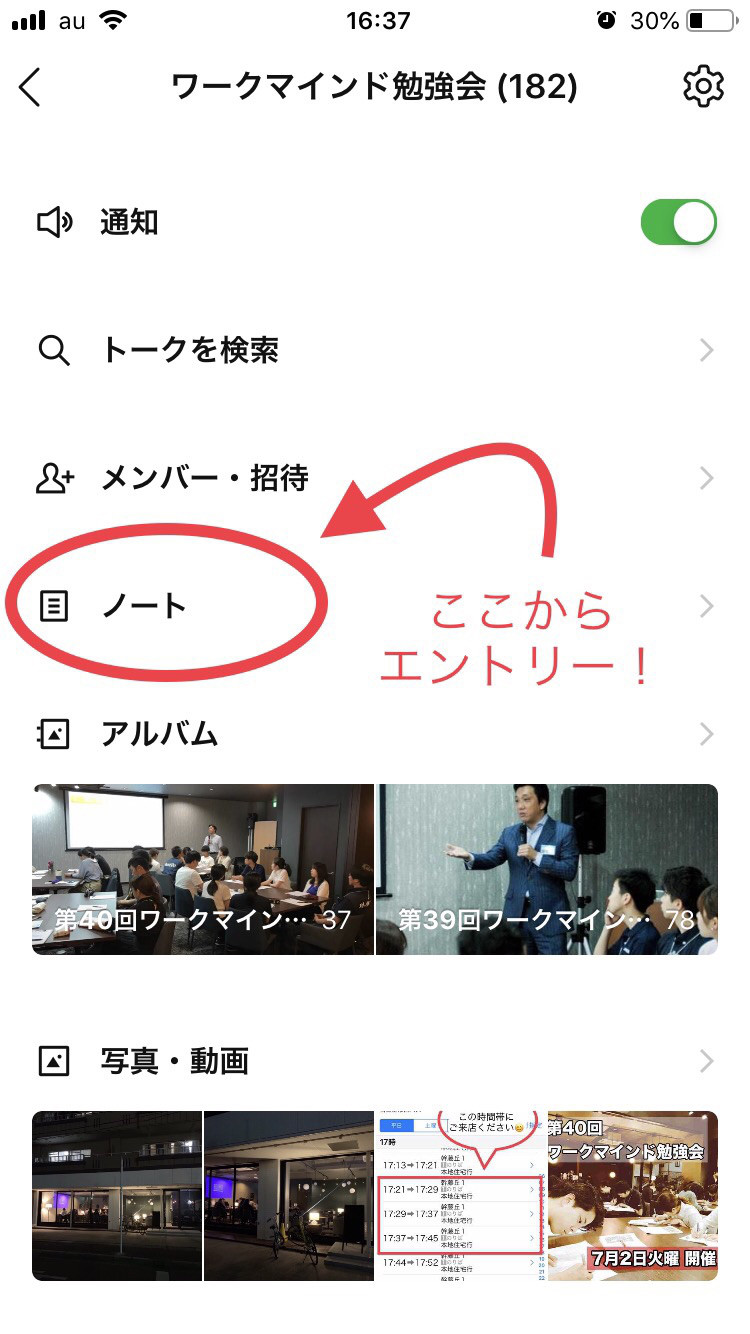
Task: Go back from the group menu
Action: pos(31,88)
